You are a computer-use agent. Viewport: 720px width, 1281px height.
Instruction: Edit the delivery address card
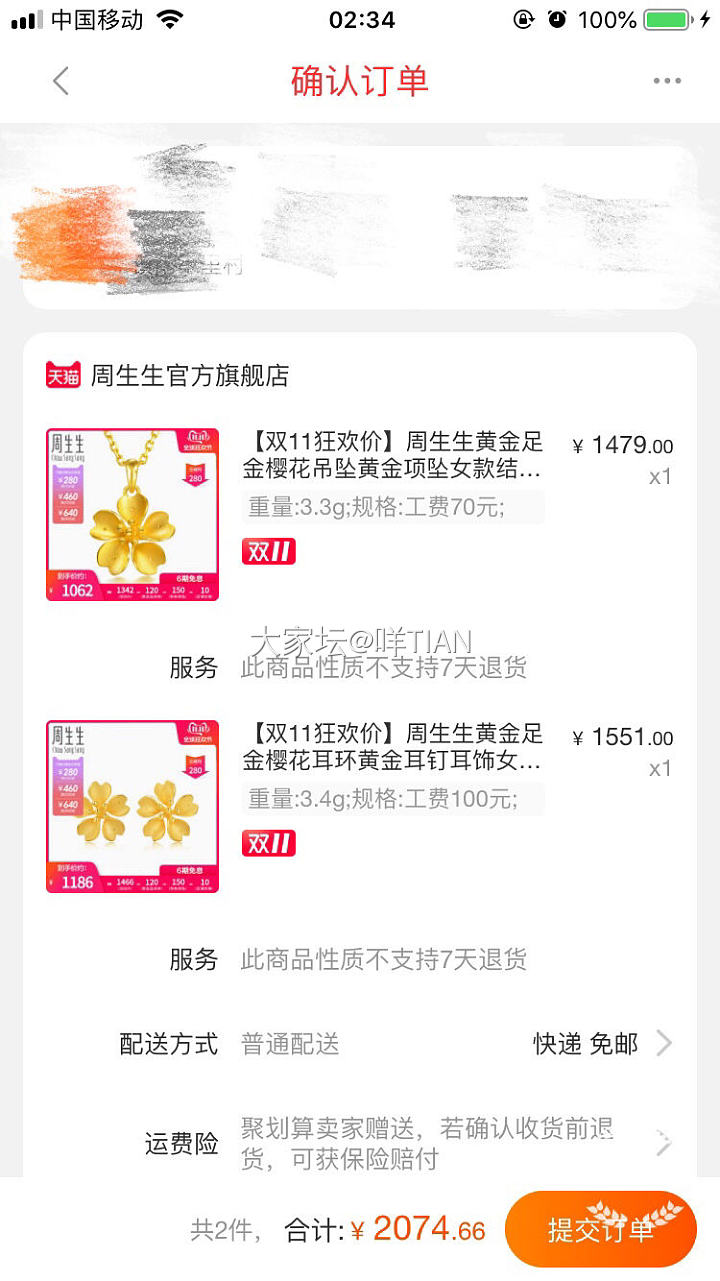tap(358, 228)
